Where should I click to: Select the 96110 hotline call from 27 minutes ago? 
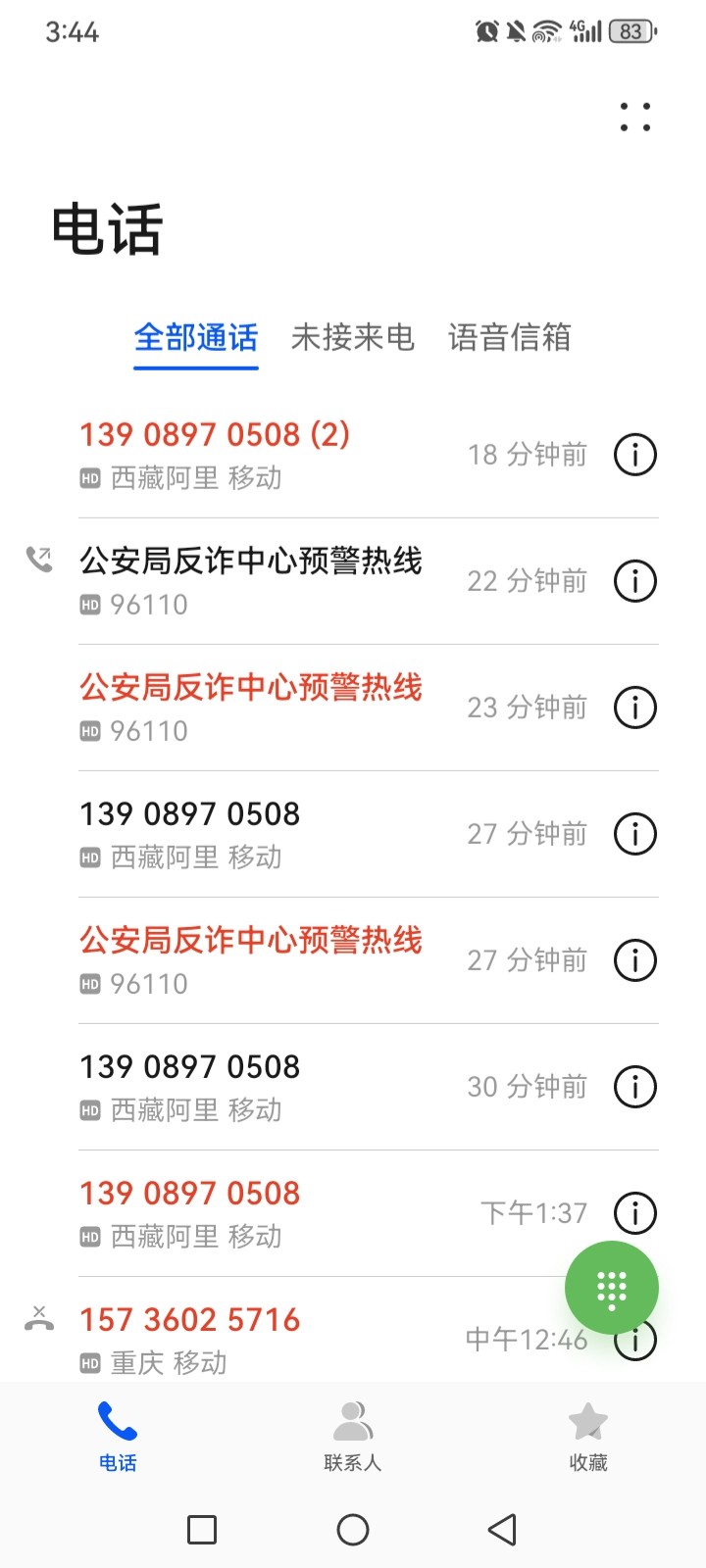click(x=250, y=958)
